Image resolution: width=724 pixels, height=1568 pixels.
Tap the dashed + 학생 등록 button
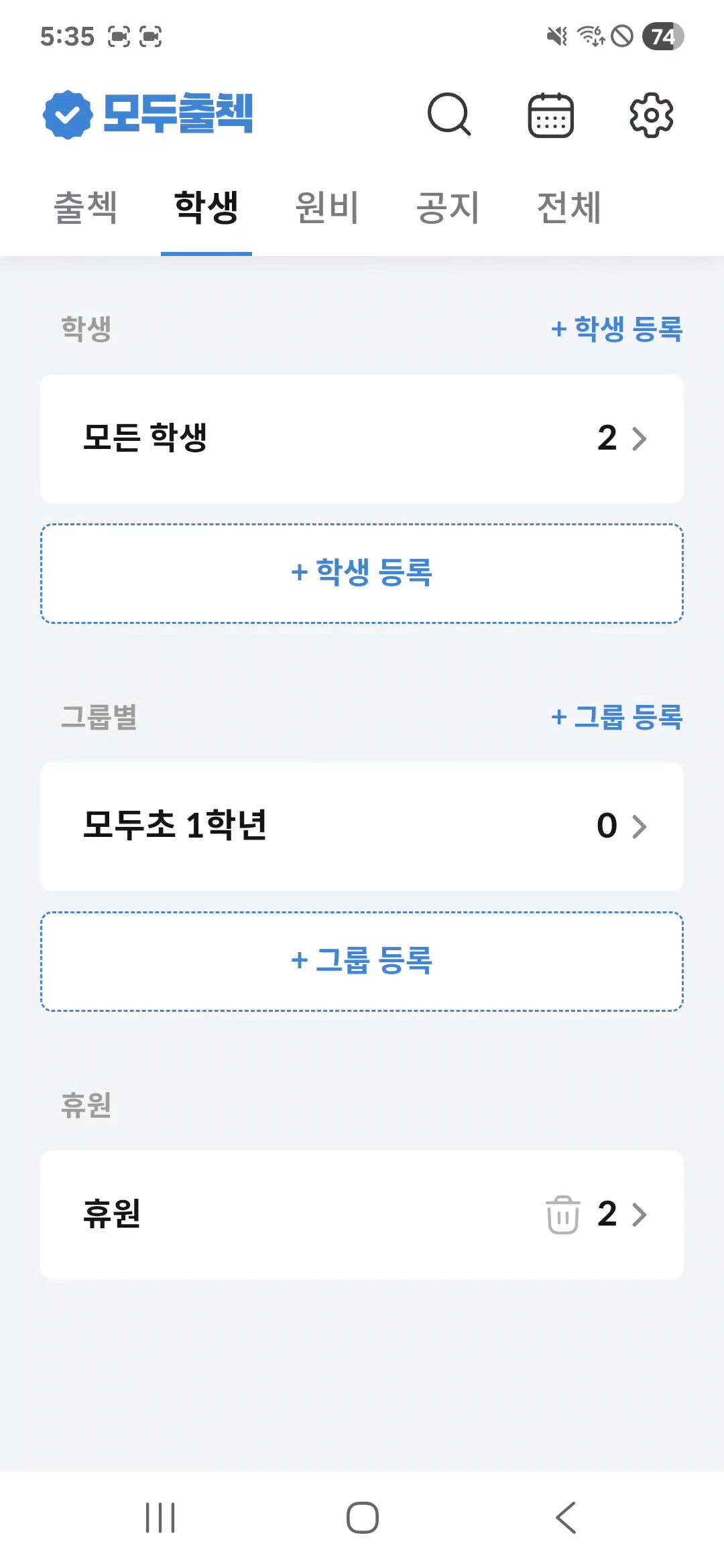point(362,574)
